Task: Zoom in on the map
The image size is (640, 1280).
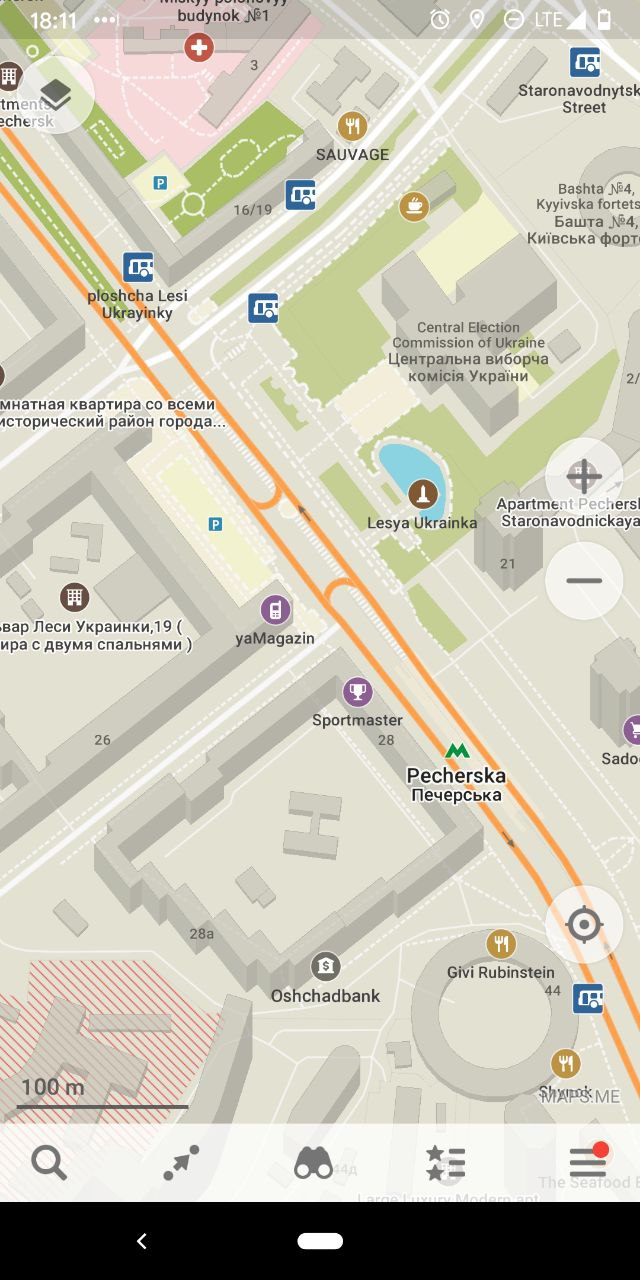Action: coord(584,477)
